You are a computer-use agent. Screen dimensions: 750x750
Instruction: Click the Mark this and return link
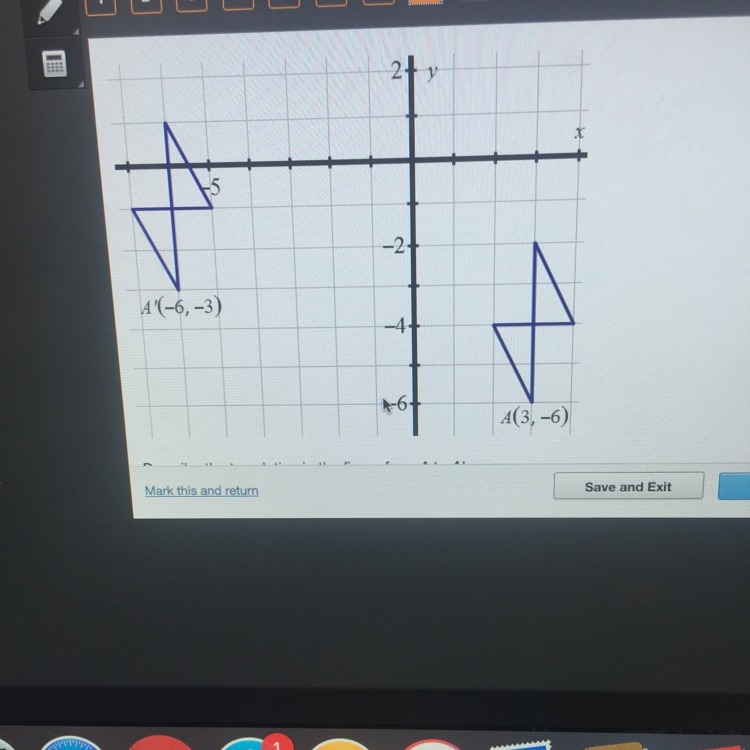coord(201,490)
